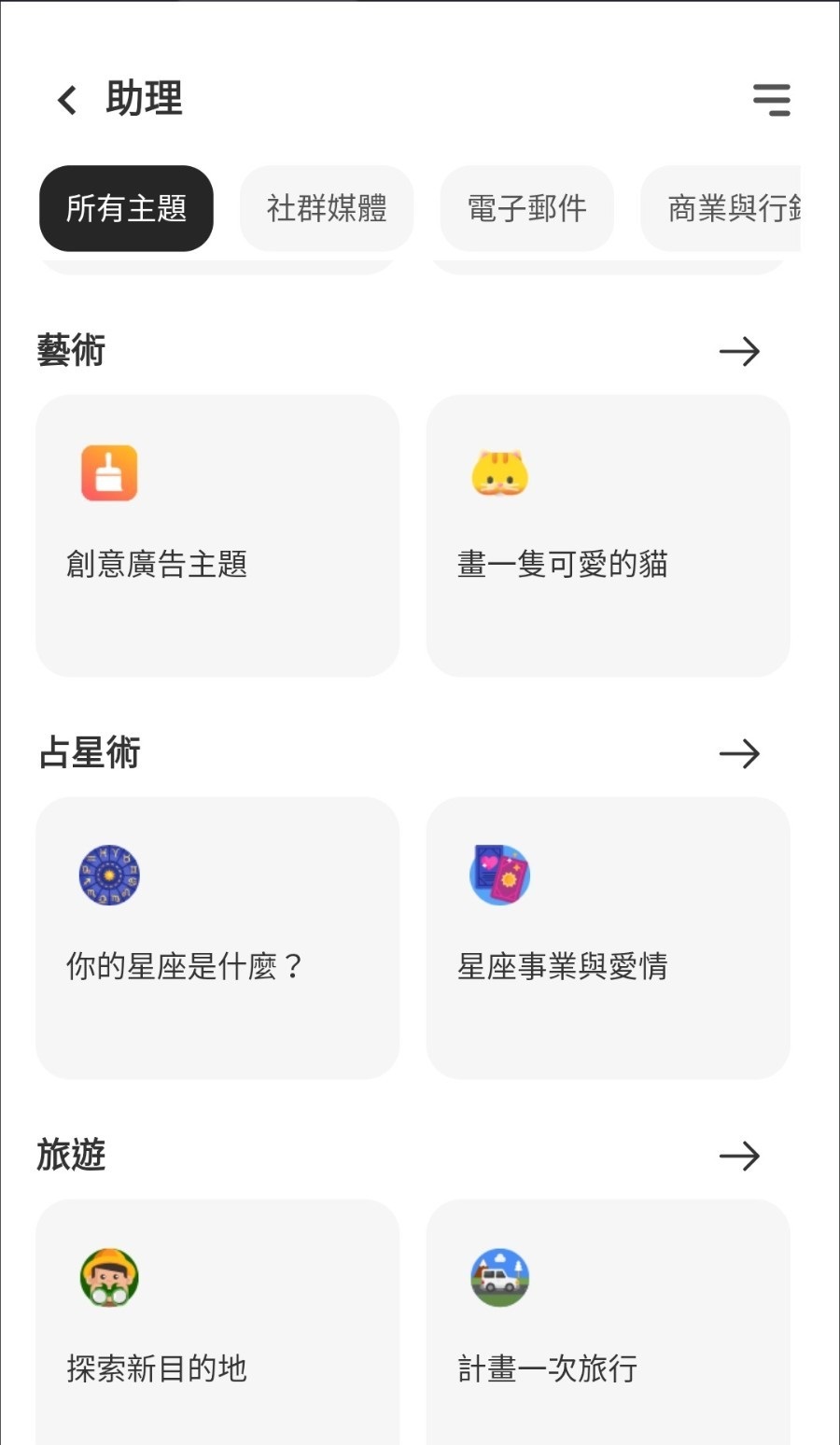Viewport: 840px width, 1445px height.
Task: Select the 所有主題 chip
Action: 126,208
